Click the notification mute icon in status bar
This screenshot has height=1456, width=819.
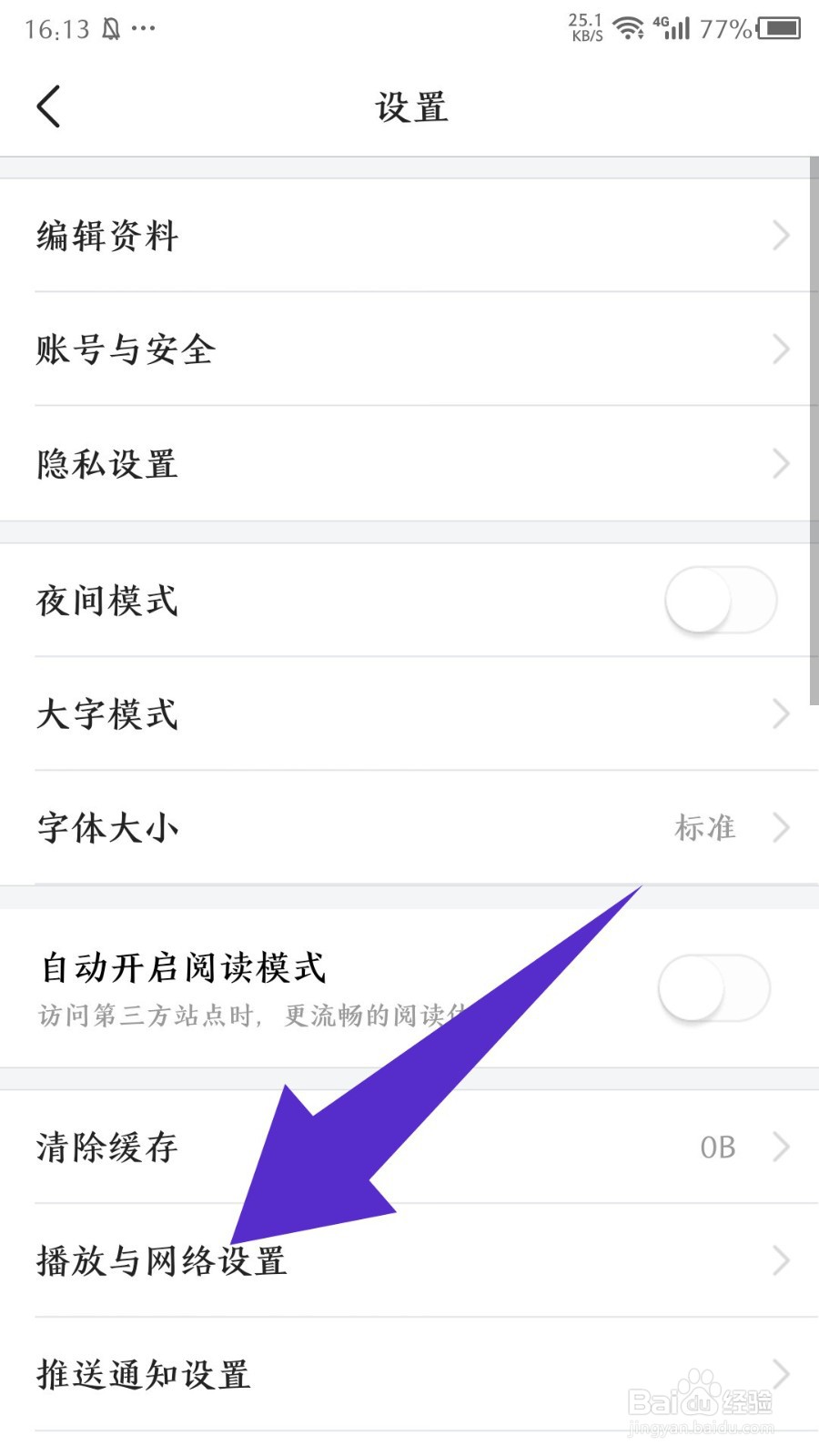click(111, 27)
